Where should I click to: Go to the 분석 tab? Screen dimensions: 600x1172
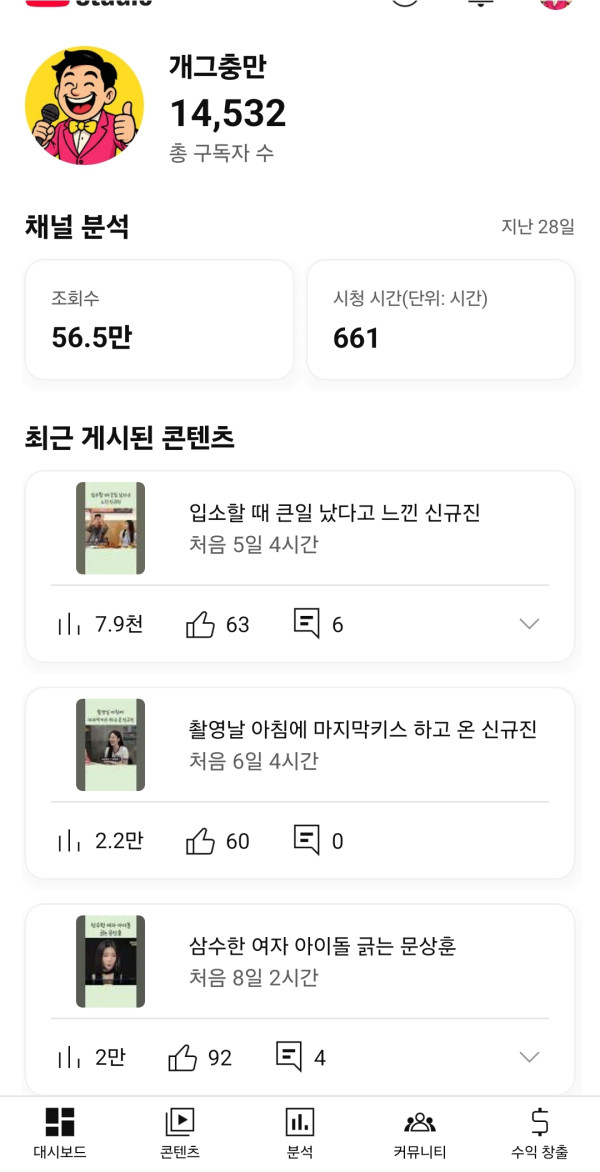[x=300, y=1133]
